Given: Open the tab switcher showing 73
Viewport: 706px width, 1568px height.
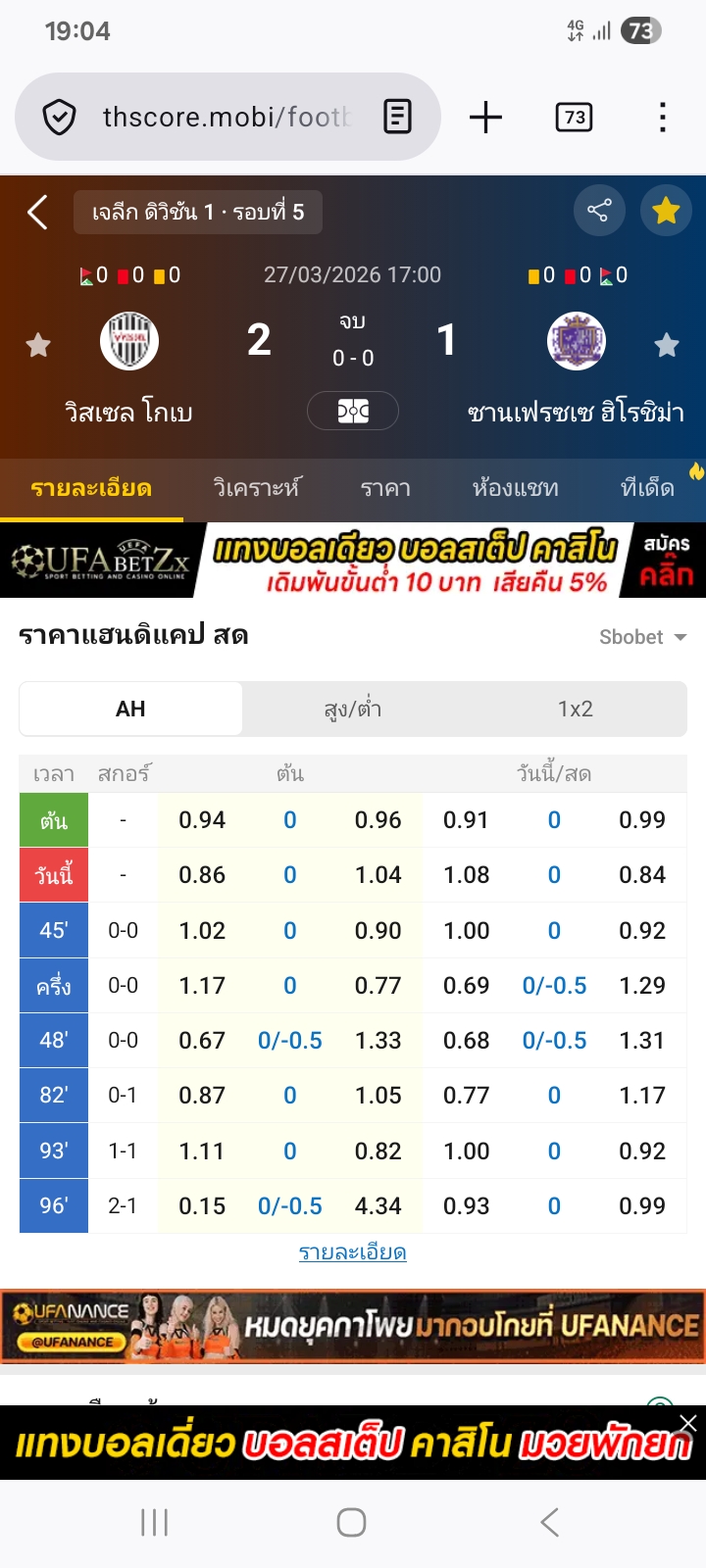Looking at the screenshot, I should pos(574,118).
